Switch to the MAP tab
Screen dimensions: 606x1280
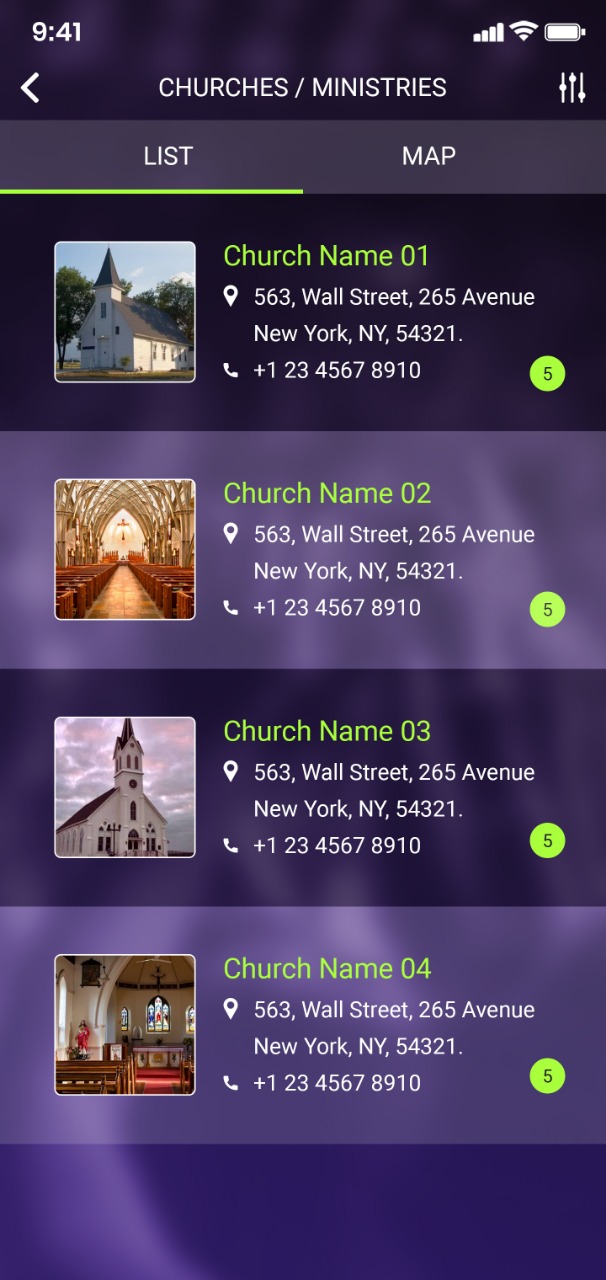(429, 157)
